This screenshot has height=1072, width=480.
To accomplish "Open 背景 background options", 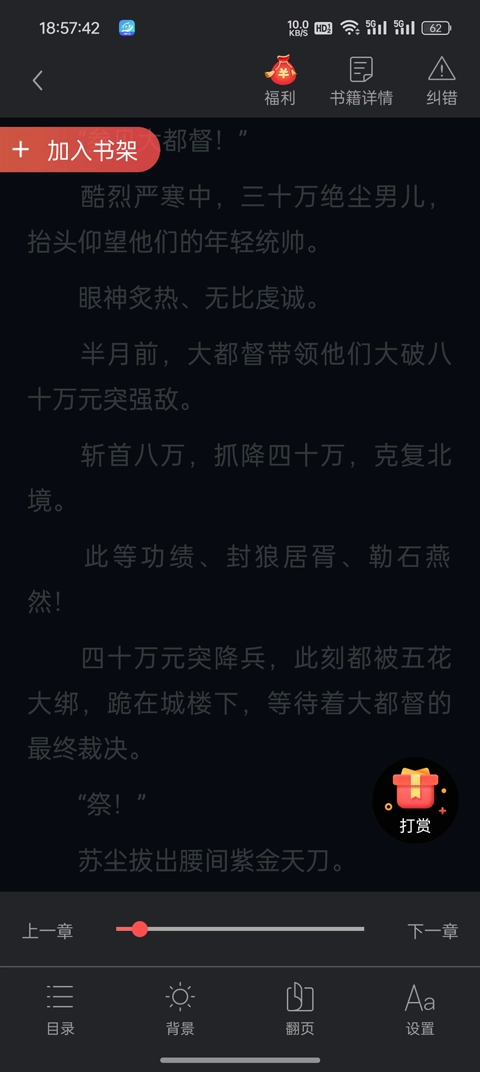I will coord(180,1010).
